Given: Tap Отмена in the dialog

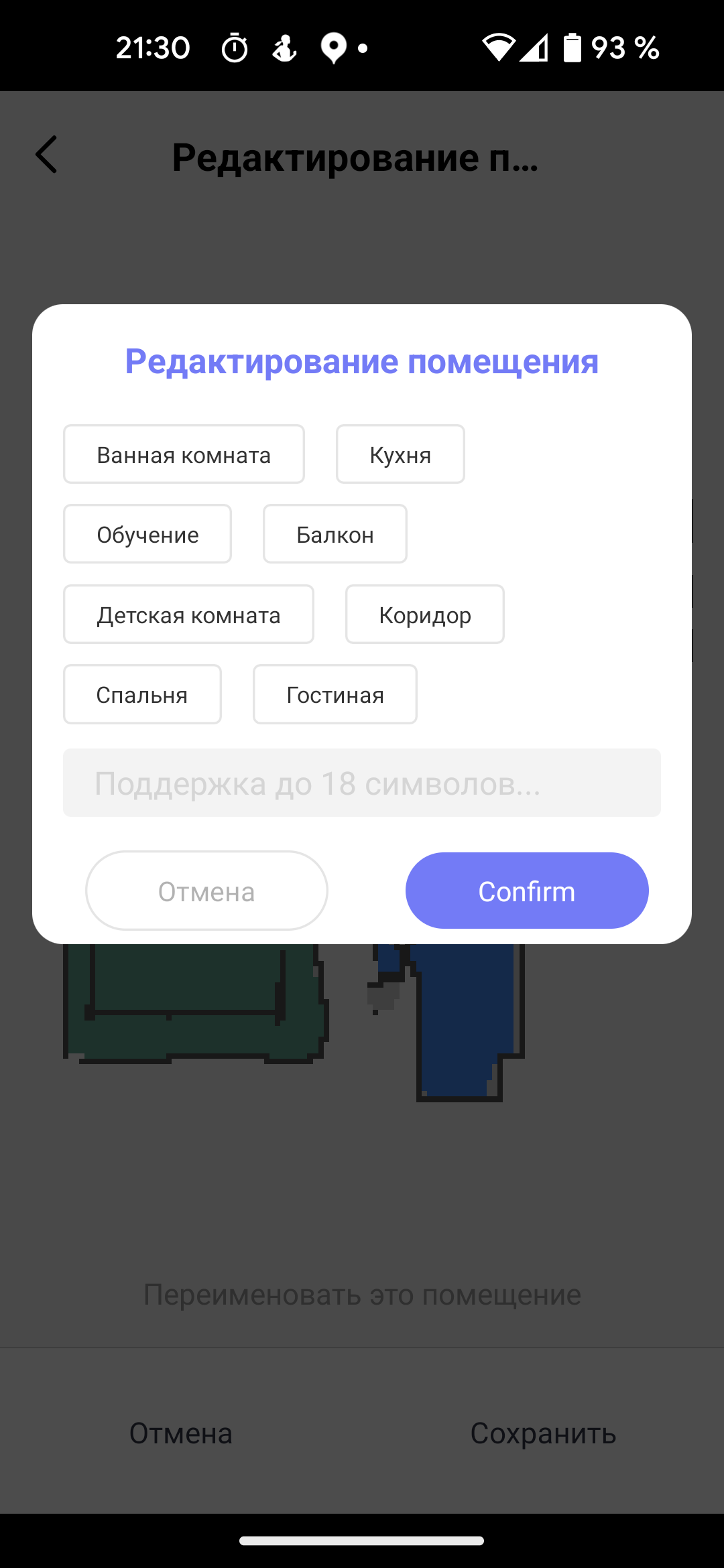Looking at the screenshot, I should (206, 891).
